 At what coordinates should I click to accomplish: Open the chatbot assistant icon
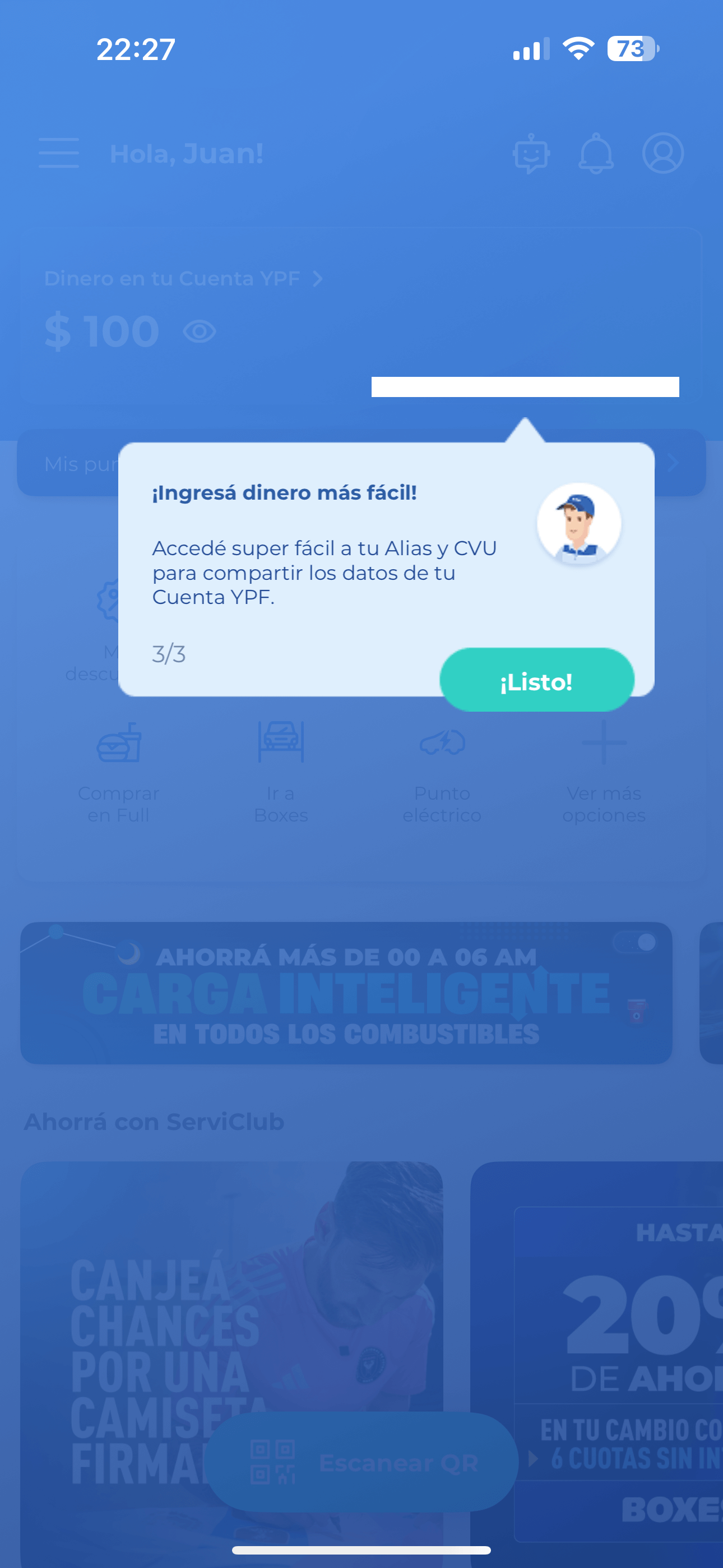click(x=531, y=154)
